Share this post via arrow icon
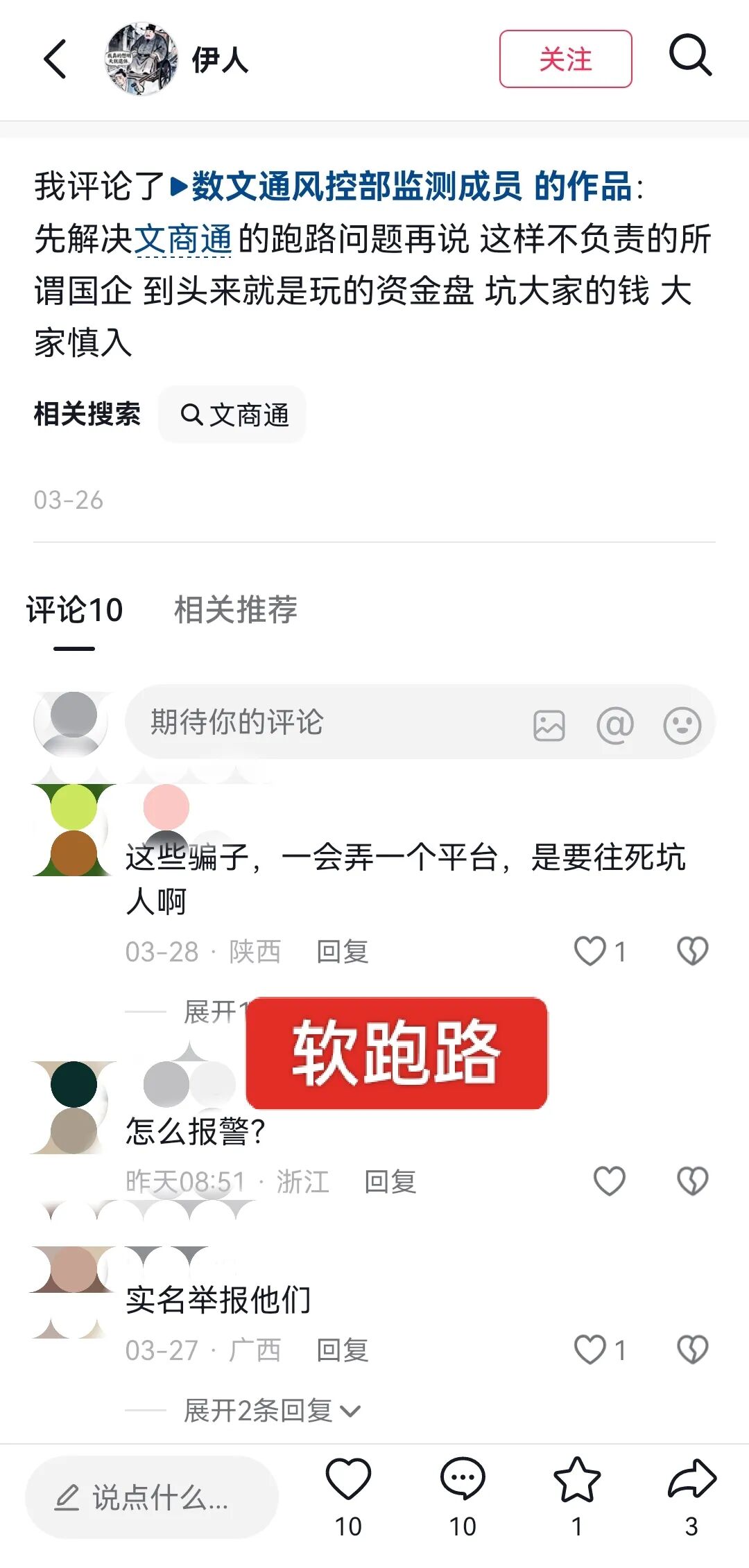 pyautogui.click(x=691, y=1480)
